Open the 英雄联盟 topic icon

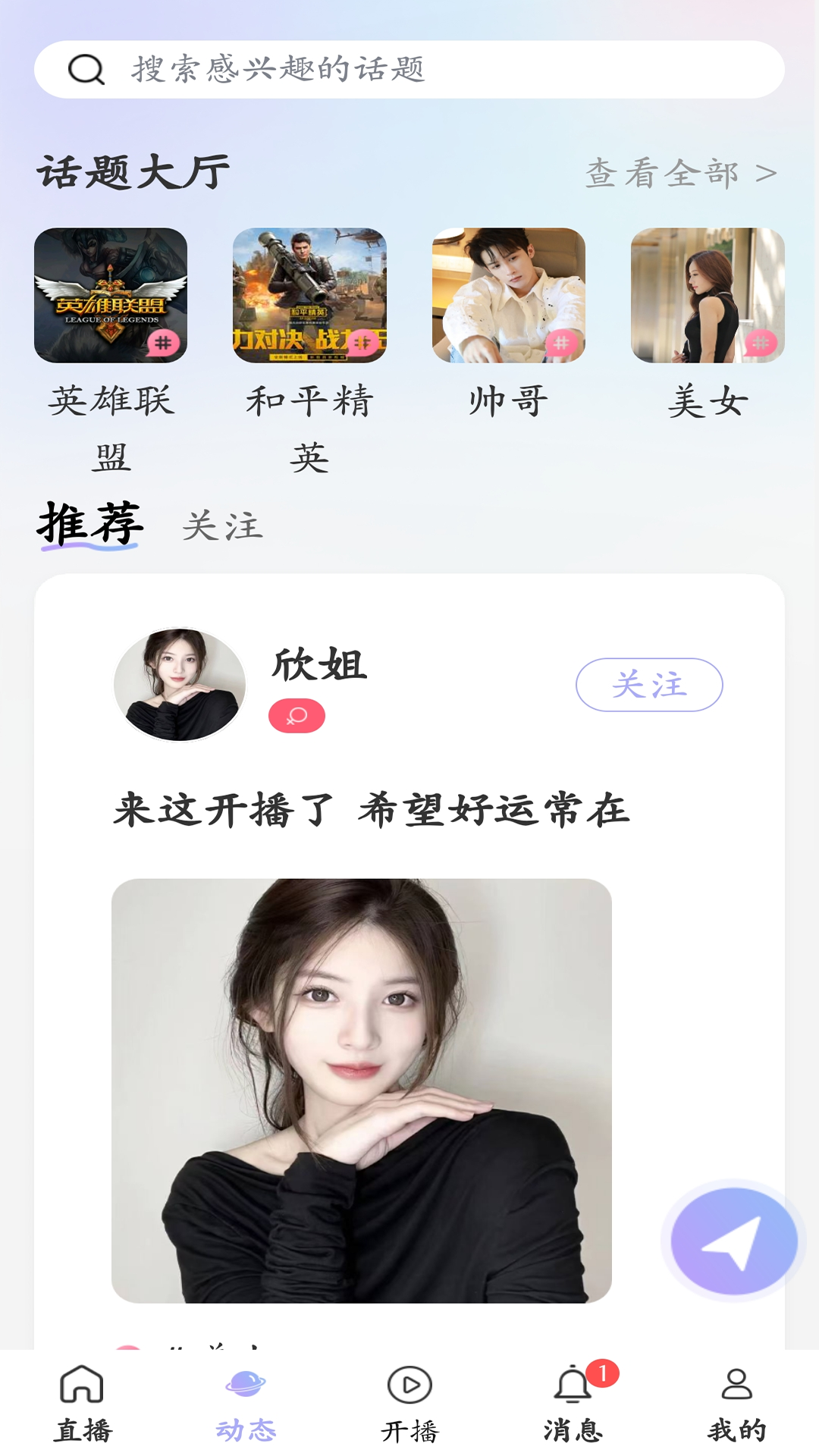point(110,296)
